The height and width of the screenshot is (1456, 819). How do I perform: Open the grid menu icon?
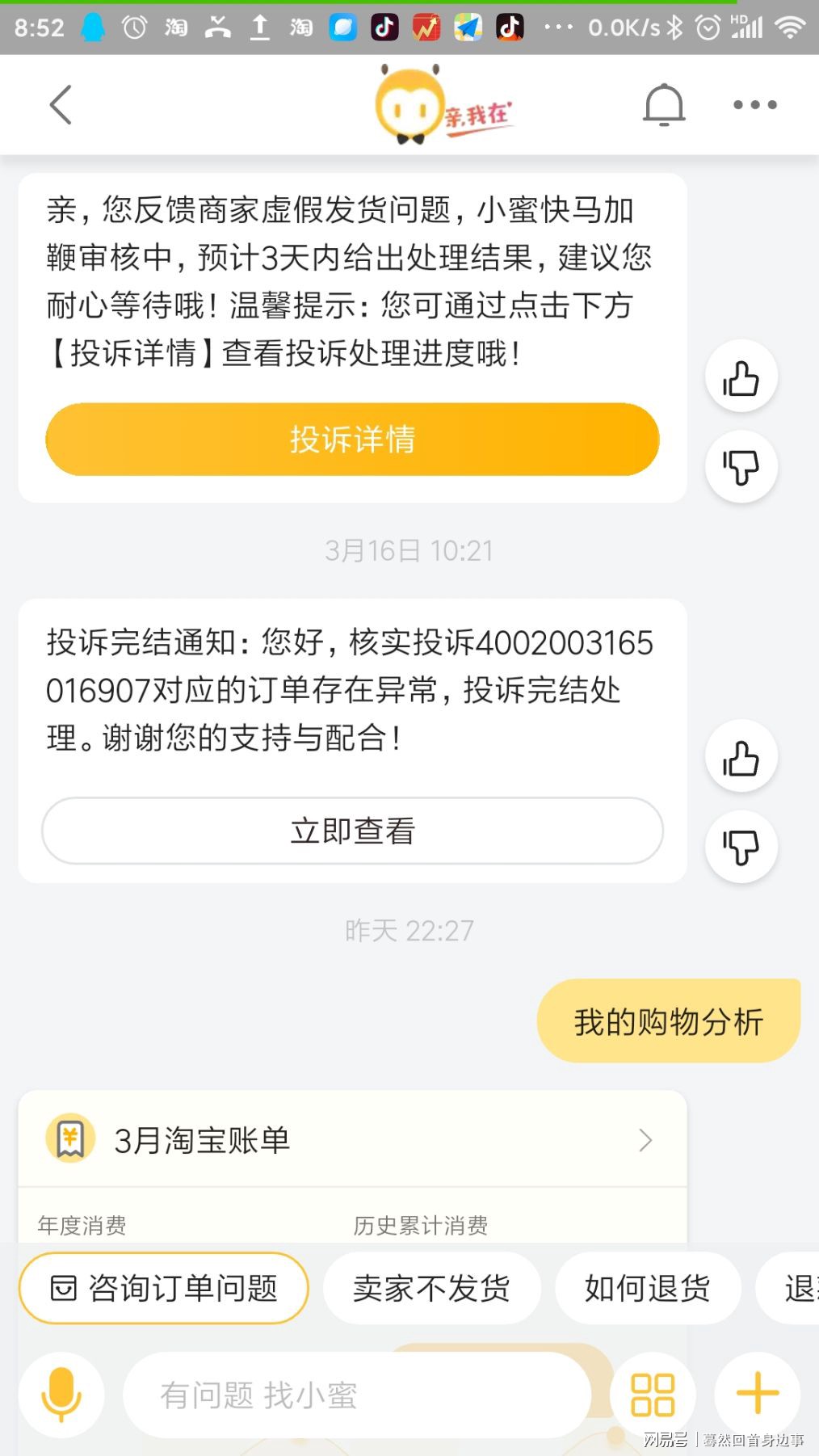[653, 1395]
